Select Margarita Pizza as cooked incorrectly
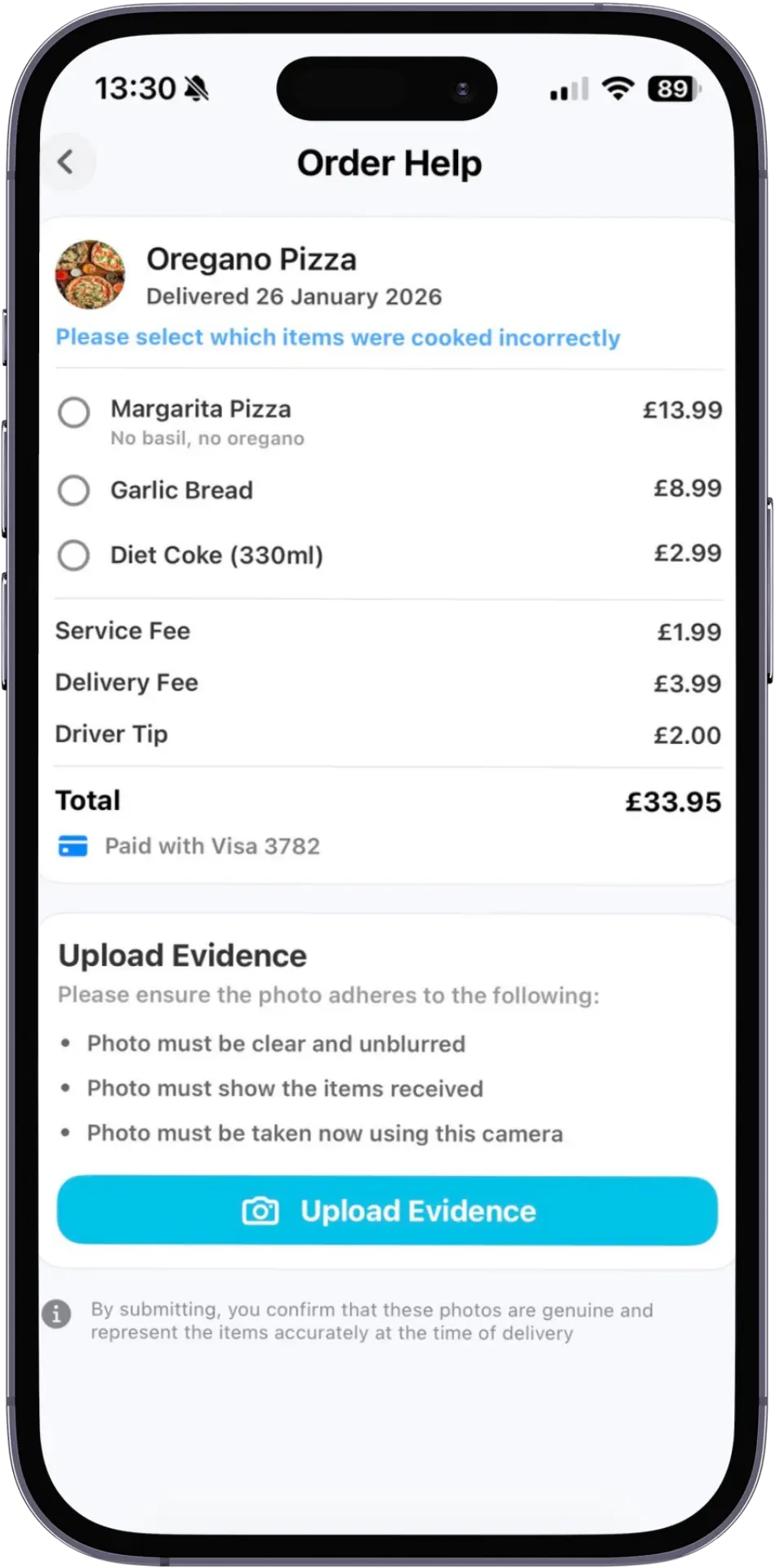 (73, 412)
